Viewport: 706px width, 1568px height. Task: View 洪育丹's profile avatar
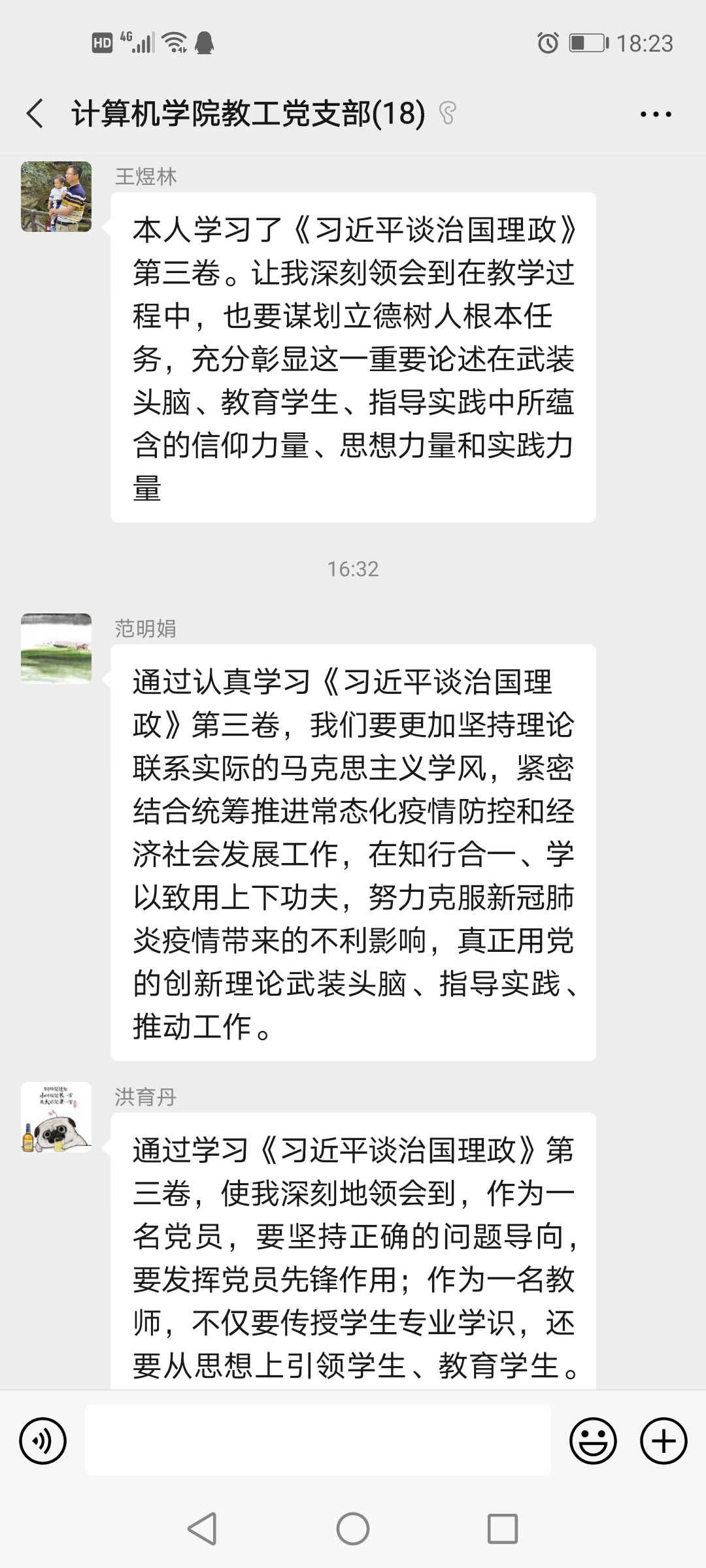[56, 1117]
